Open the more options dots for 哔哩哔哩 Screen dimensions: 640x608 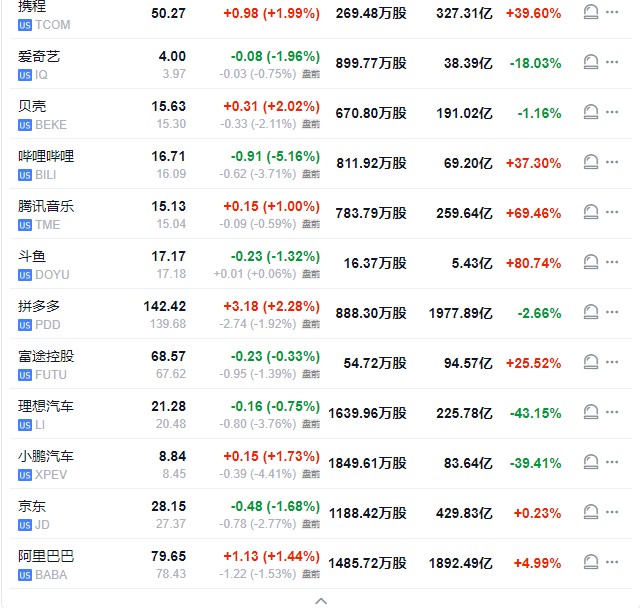(613, 162)
